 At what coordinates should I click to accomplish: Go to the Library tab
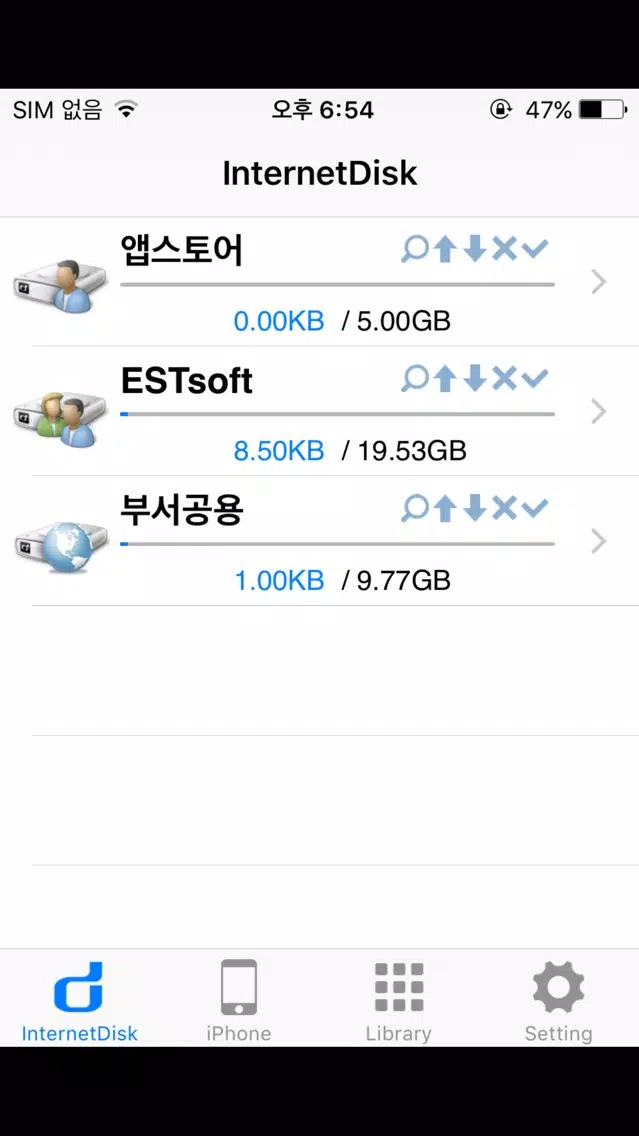[398, 1000]
